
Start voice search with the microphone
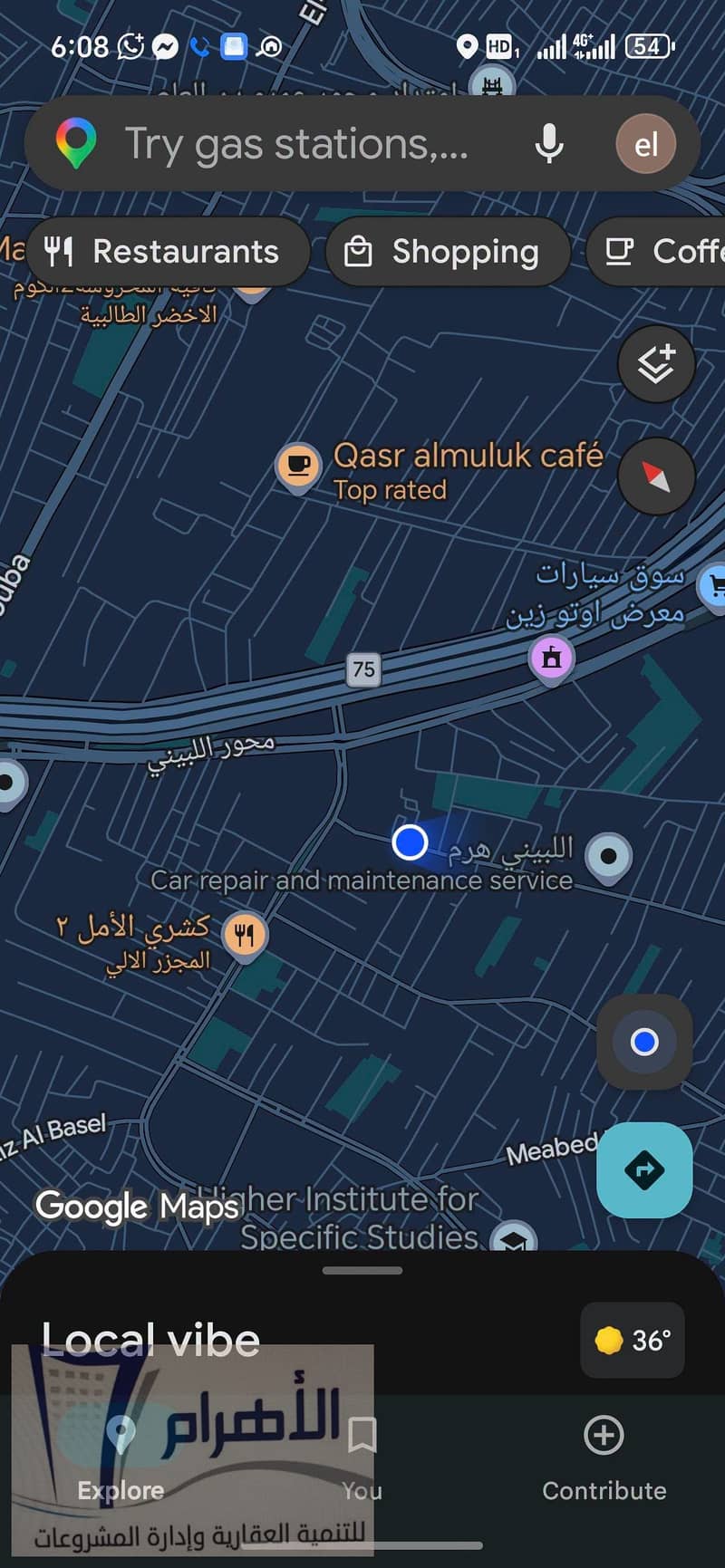click(548, 144)
